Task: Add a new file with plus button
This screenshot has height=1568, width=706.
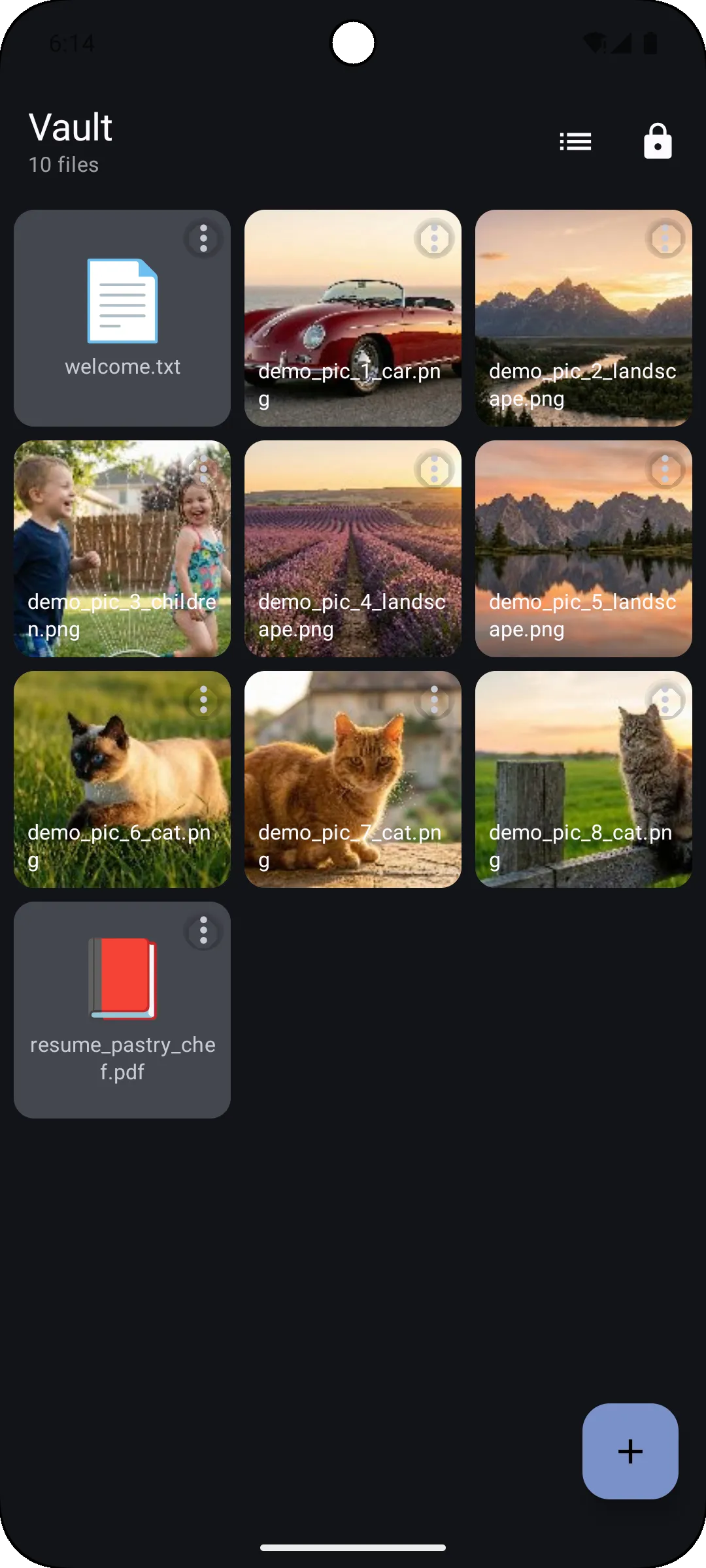Action: tap(630, 1451)
